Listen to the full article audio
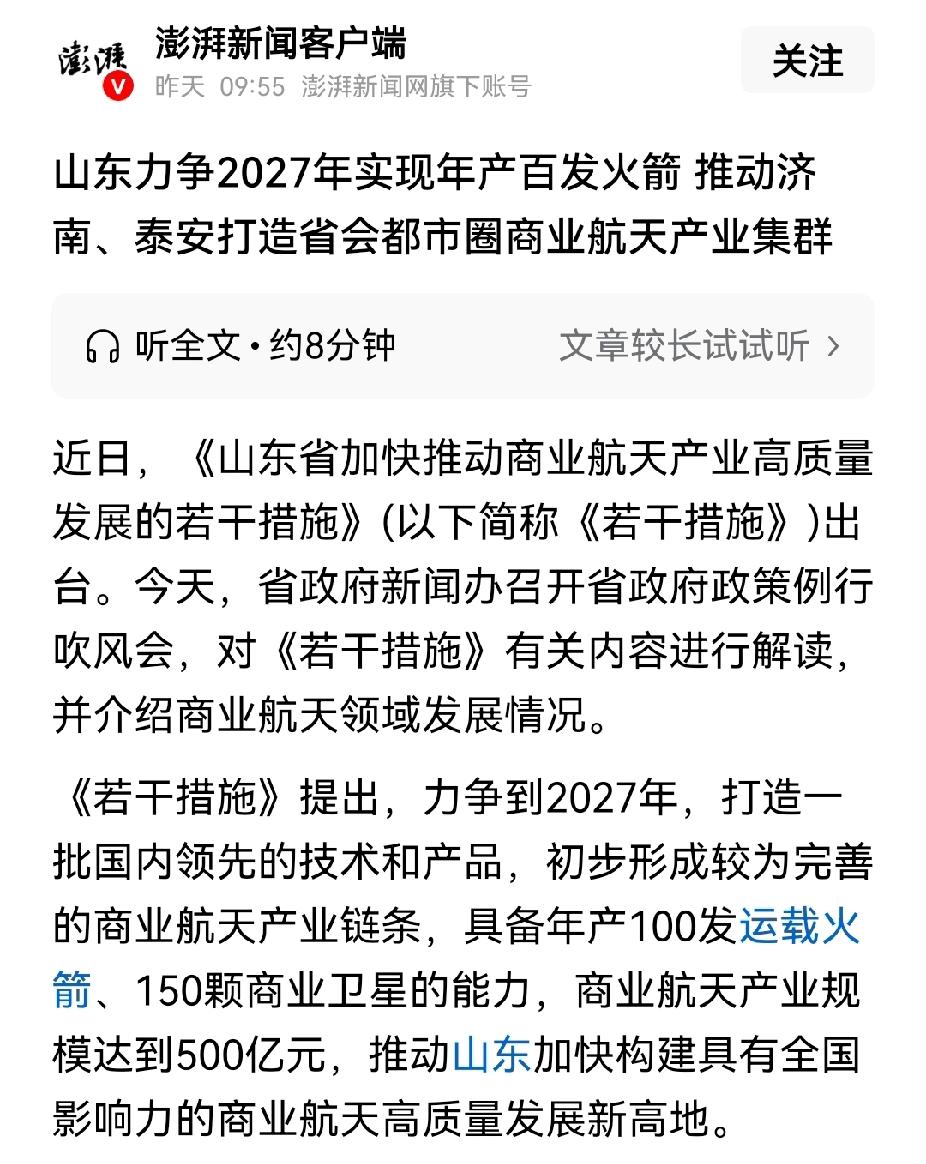 click(x=240, y=346)
